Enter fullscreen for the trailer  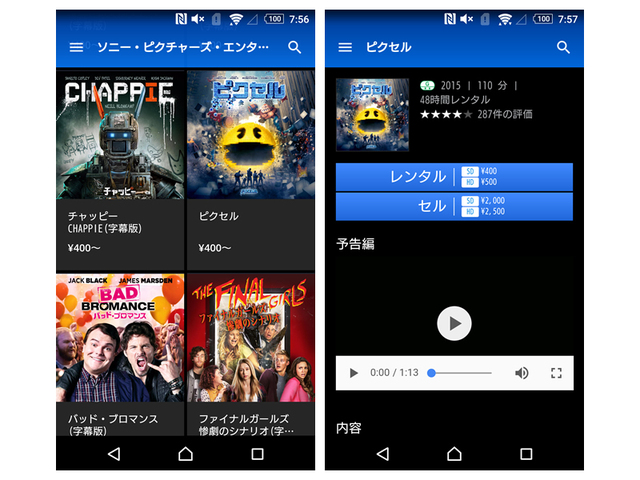pos(557,373)
